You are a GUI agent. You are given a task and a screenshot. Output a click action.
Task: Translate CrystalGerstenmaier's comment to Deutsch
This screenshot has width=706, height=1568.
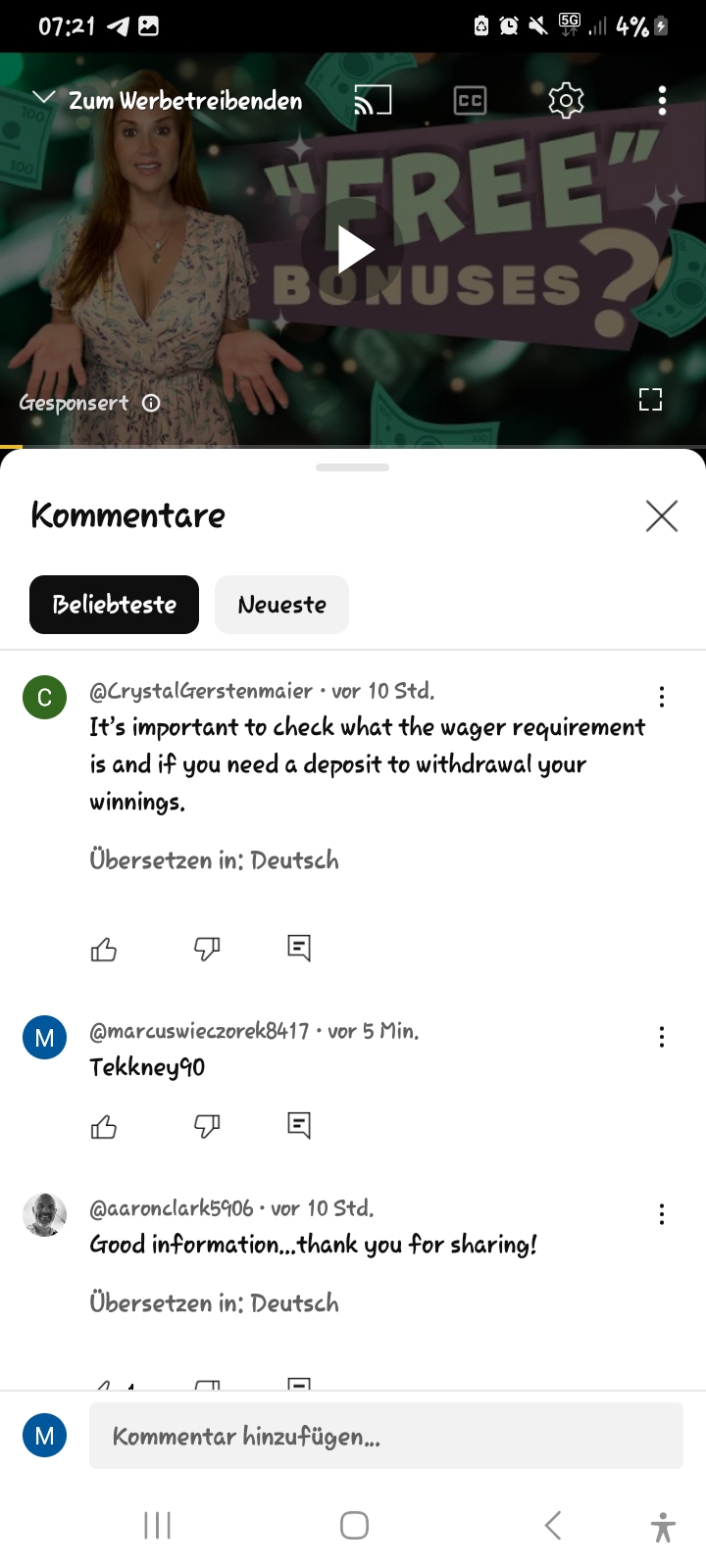[214, 860]
